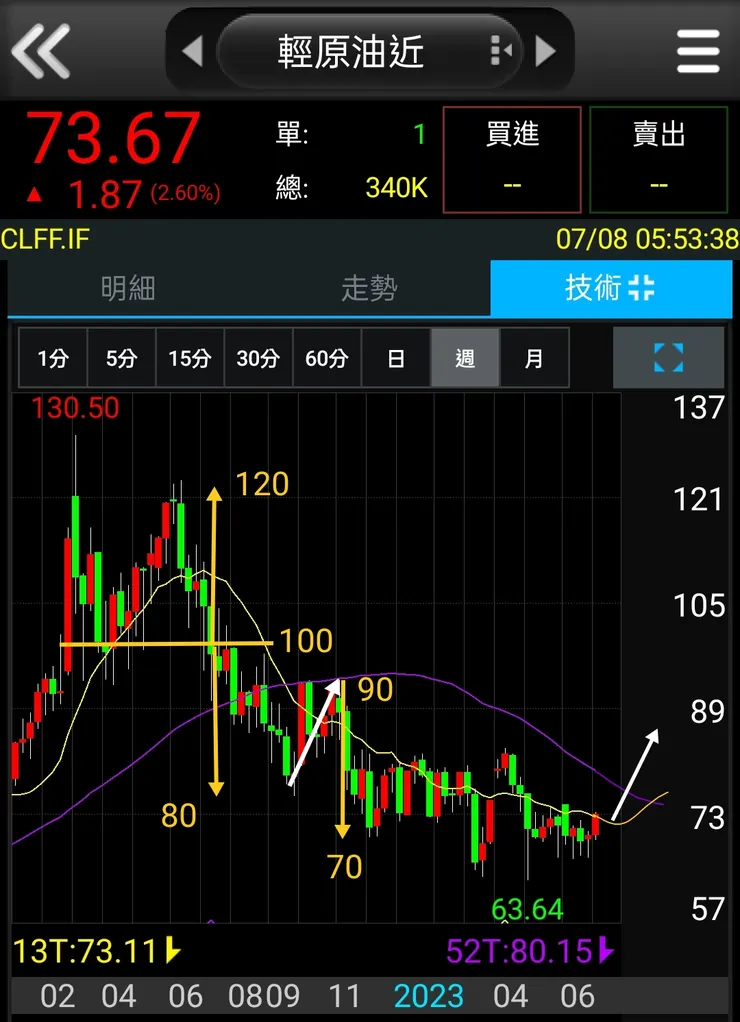
Task: Switch to 日 daily timeframe
Action: click(x=396, y=358)
